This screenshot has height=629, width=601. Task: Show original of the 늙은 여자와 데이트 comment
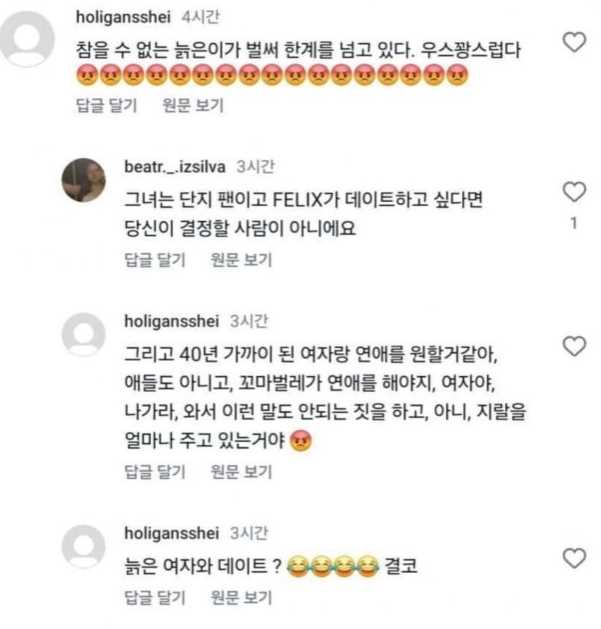[241, 598]
